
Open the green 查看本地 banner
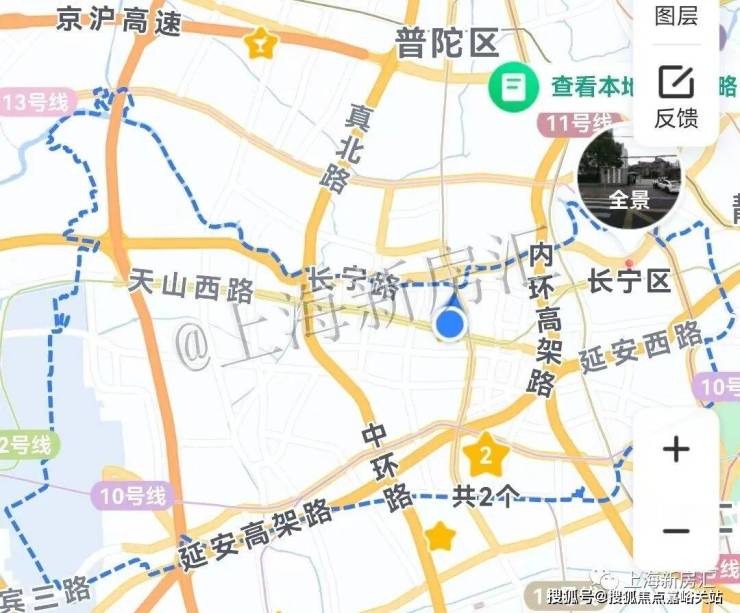pos(560,88)
